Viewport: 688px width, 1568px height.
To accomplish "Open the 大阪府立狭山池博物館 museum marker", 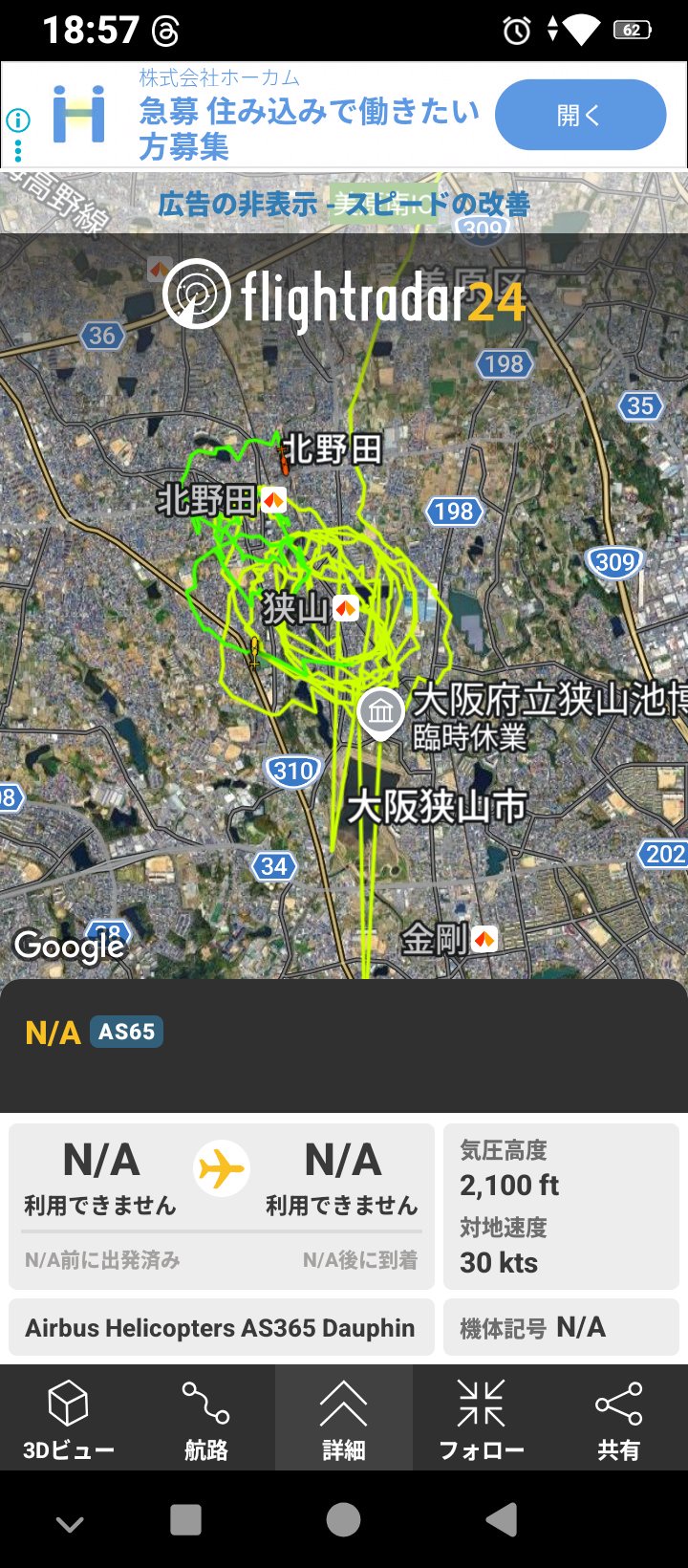I will (380, 712).
